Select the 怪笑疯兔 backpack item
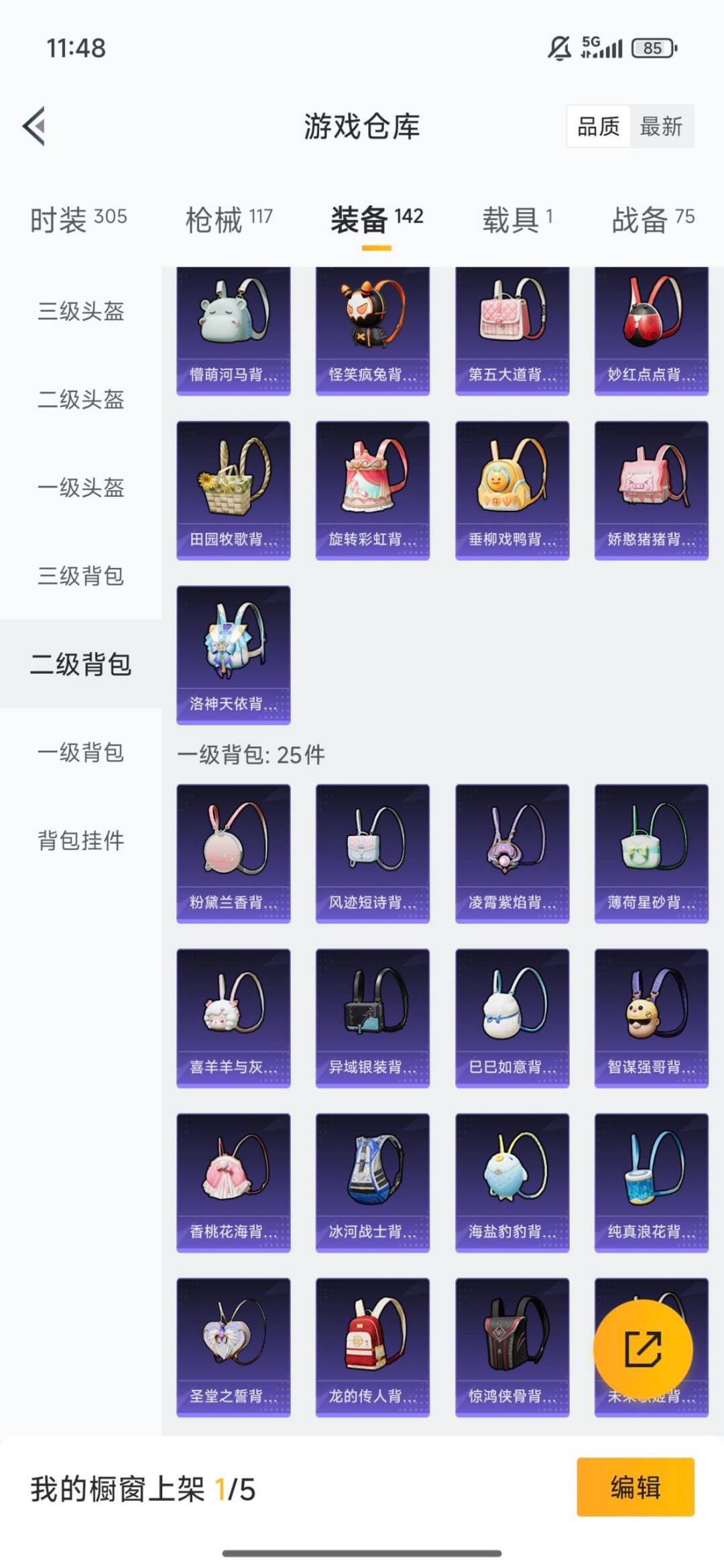The width and height of the screenshot is (724, 1568). [x=372, y=328]
